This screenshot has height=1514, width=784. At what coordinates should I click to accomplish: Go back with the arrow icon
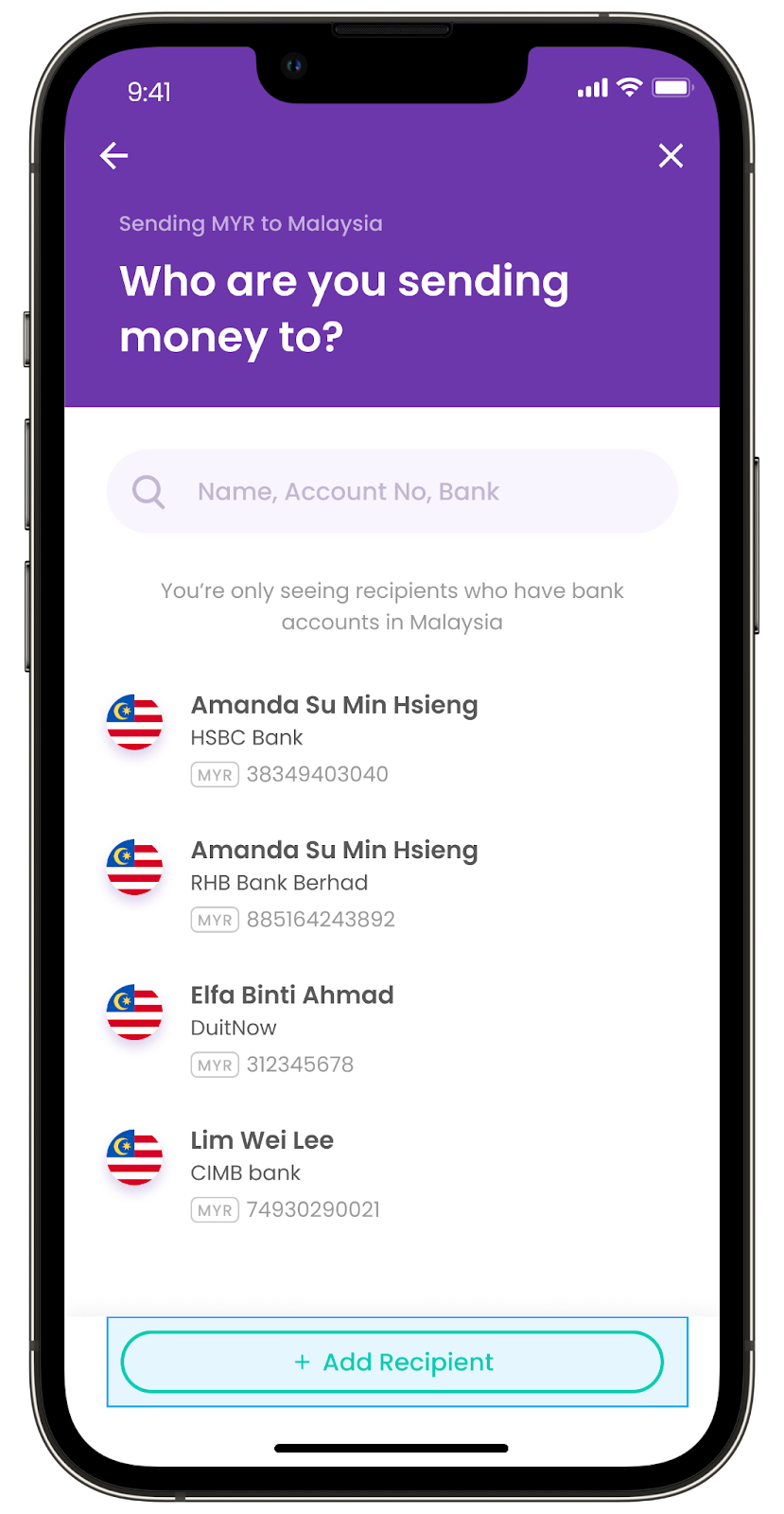(x=113, y=155)
